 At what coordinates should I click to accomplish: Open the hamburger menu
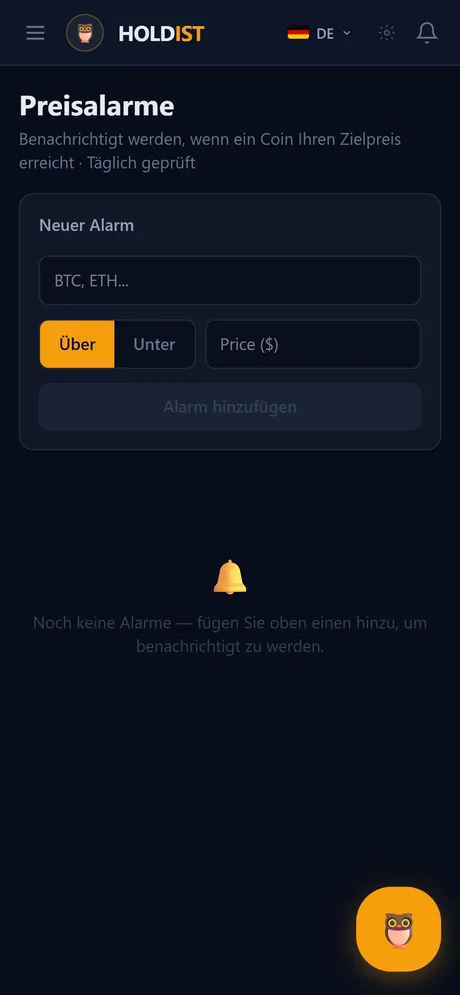36,33
